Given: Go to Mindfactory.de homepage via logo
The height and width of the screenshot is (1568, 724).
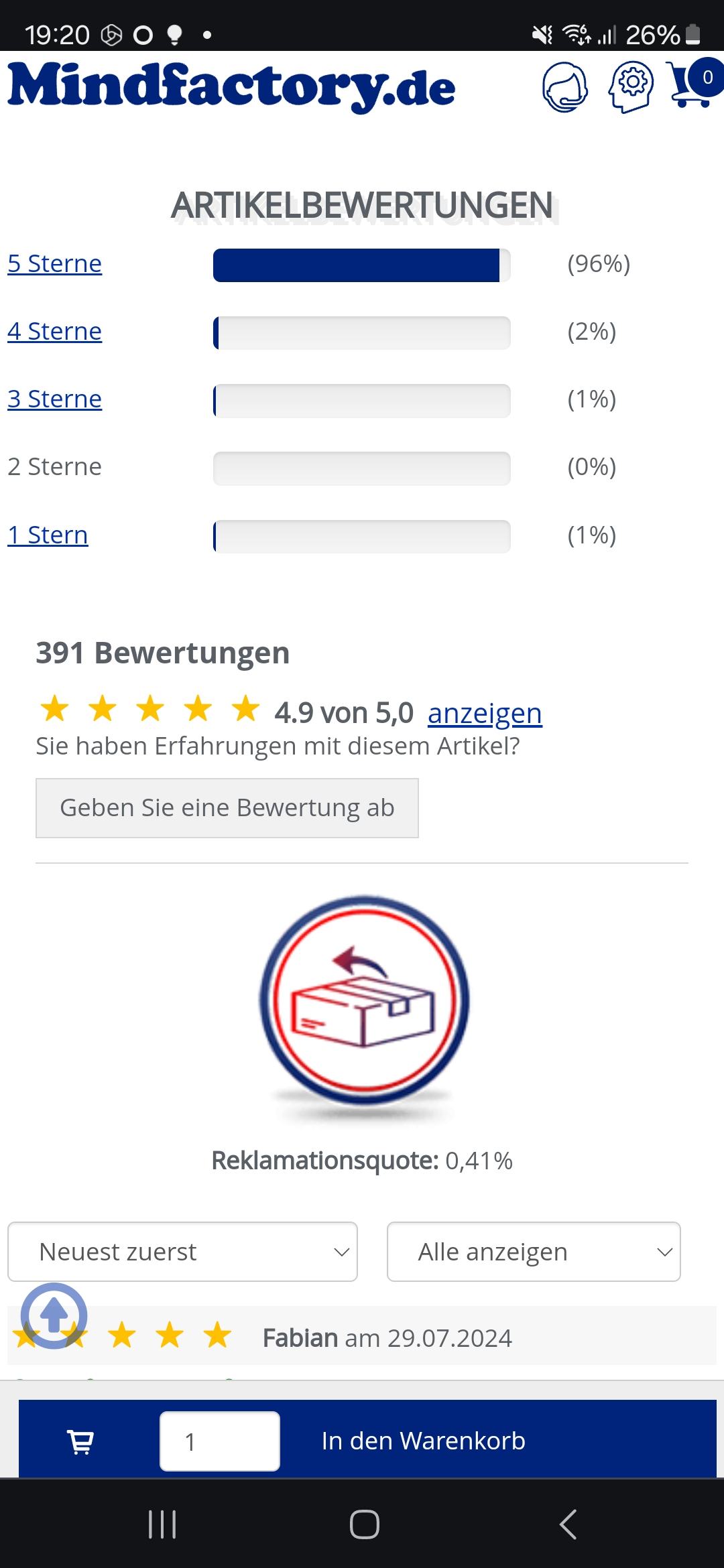Looking at the screenshot, I should coord(231,87).
